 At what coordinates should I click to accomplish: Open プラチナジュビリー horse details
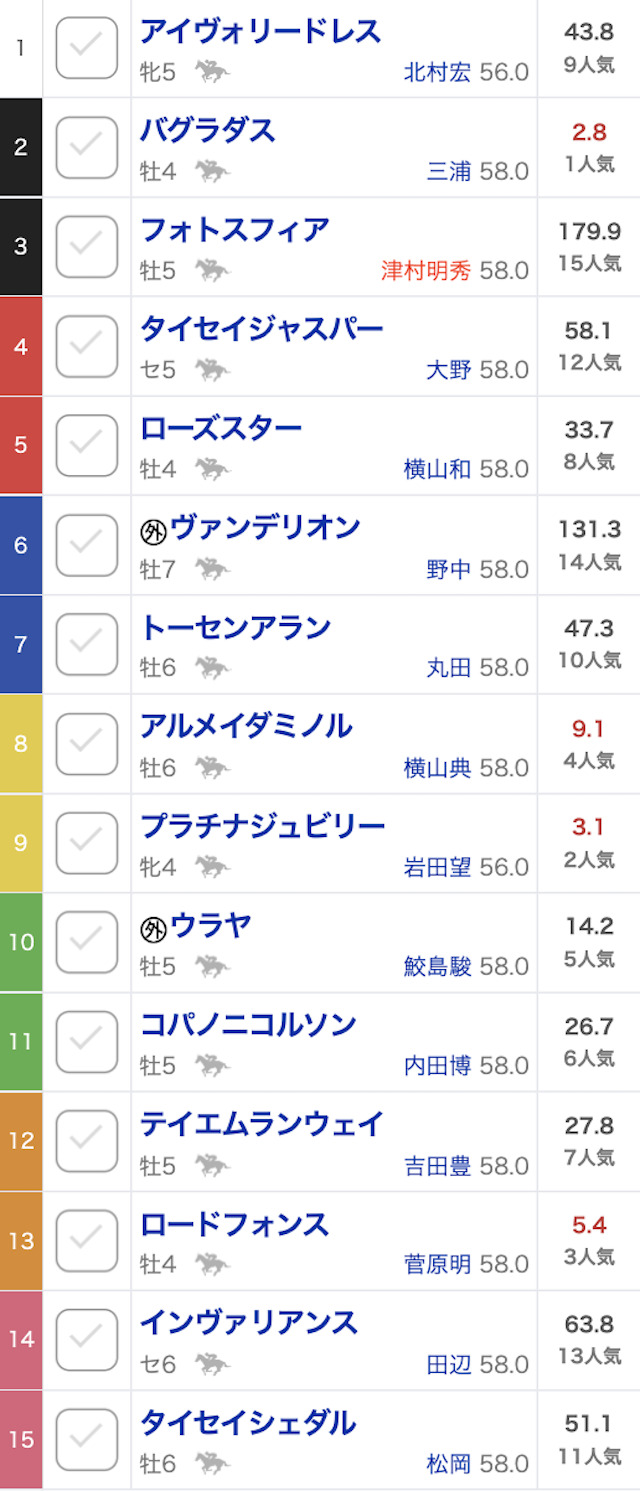click(x=262, y=826)
